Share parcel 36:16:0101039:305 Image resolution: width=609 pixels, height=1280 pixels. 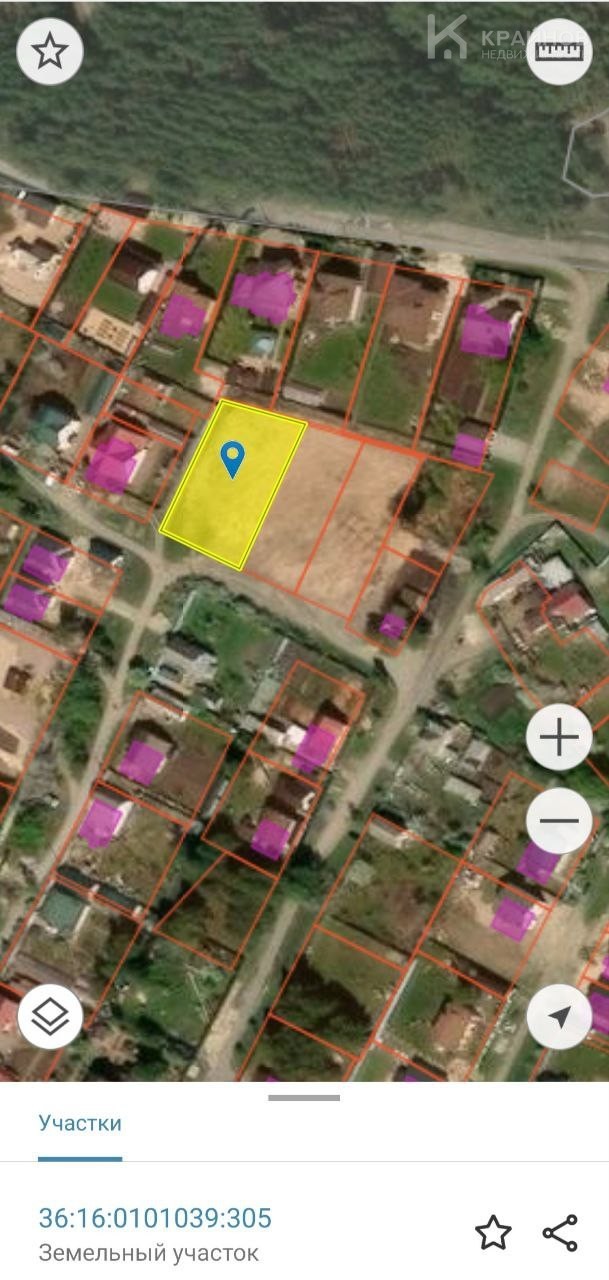[560, 1233]
